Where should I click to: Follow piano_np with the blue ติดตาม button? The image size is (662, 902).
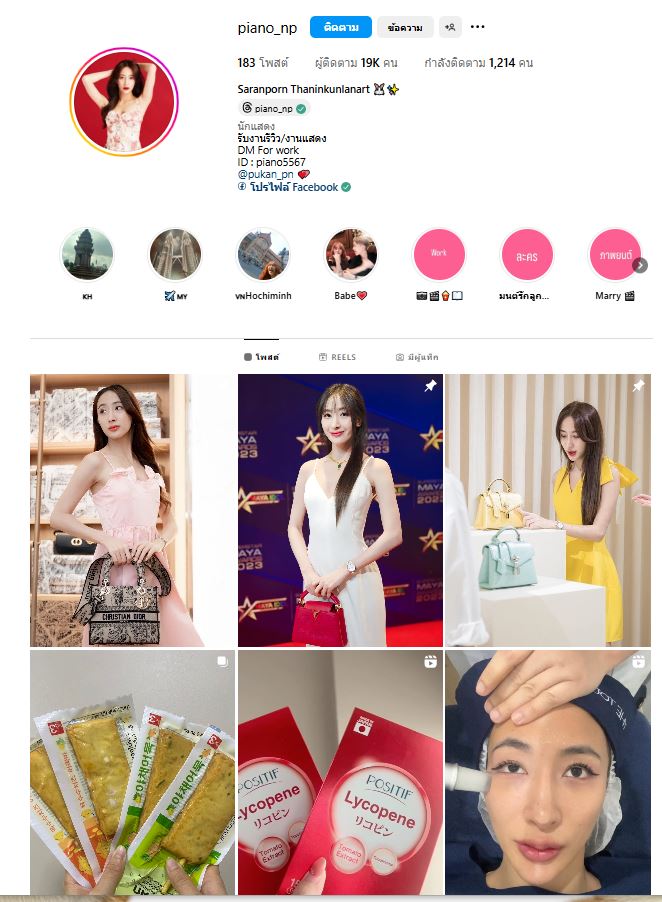(340, 27)
